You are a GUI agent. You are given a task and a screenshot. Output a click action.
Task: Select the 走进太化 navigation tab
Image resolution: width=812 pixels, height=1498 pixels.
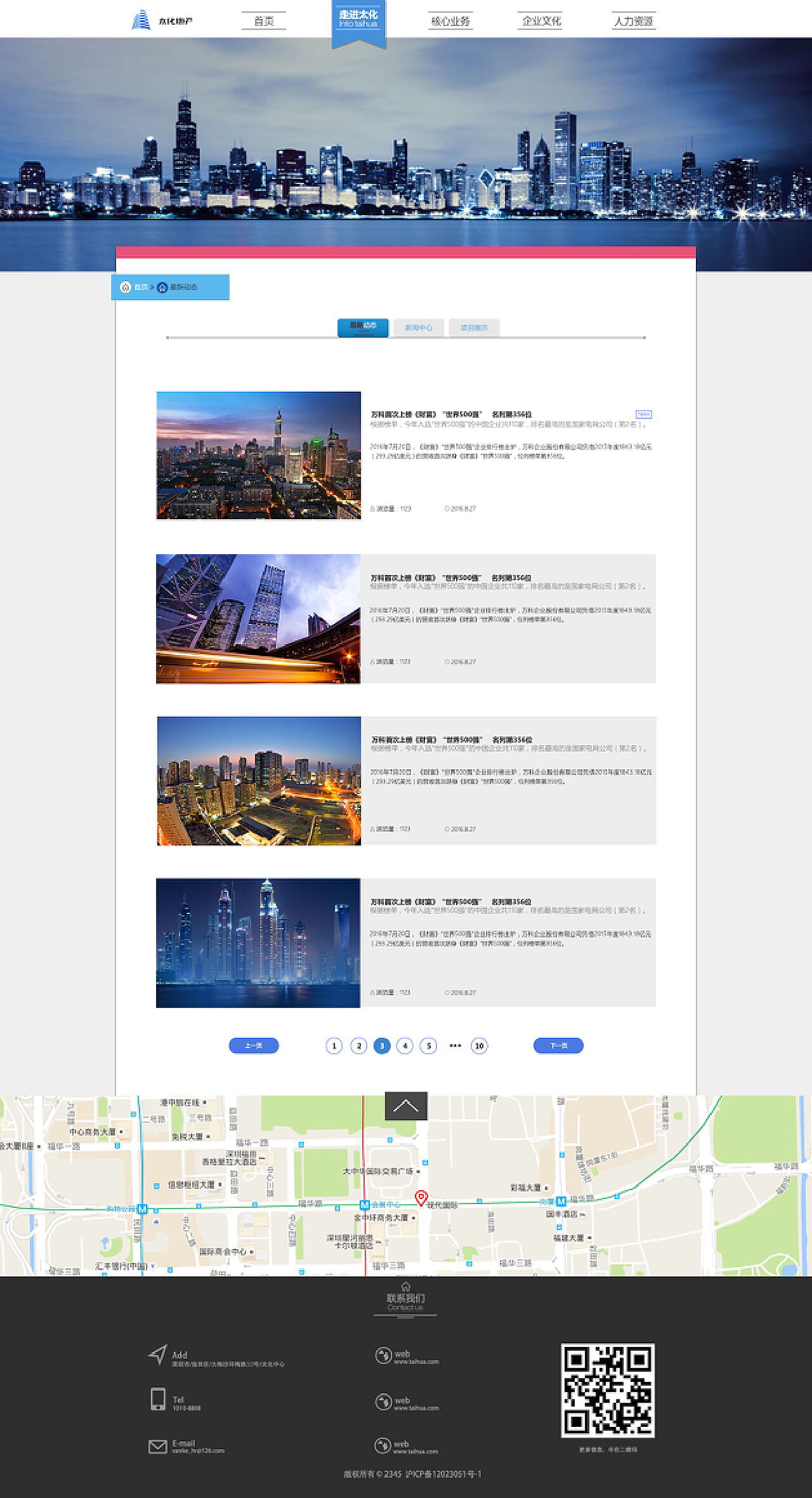[x=358, y=20]
